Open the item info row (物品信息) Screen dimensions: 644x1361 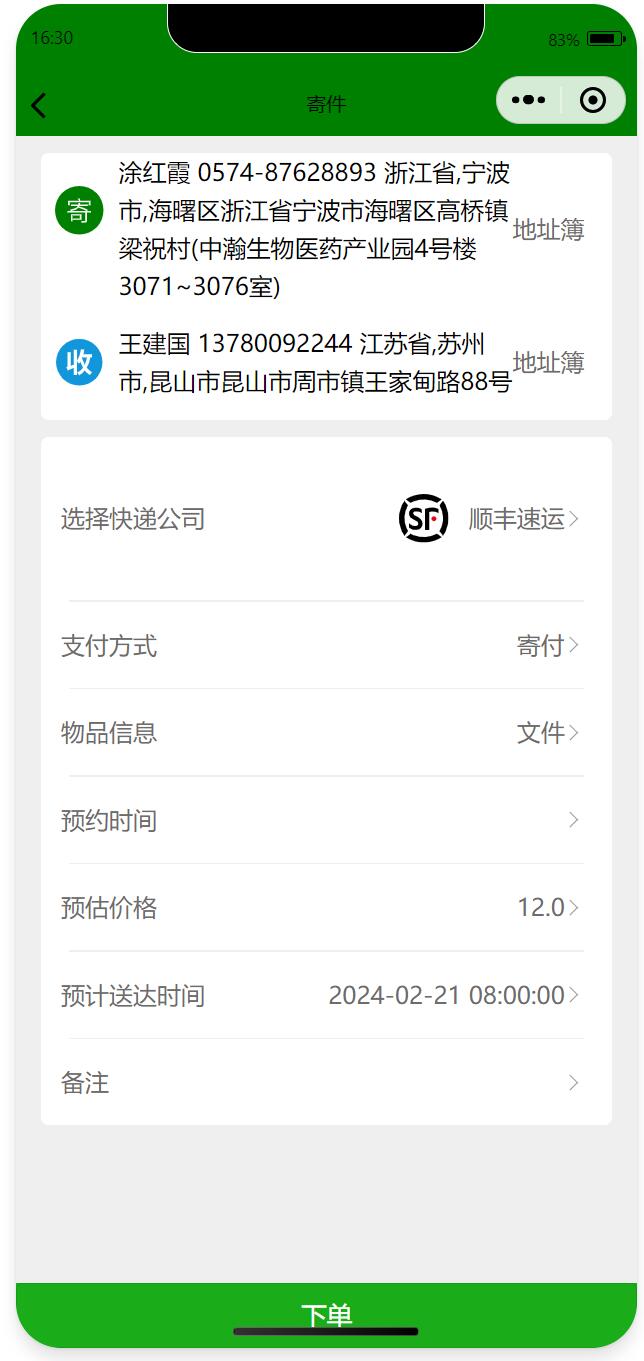click(x=325, y=733)
